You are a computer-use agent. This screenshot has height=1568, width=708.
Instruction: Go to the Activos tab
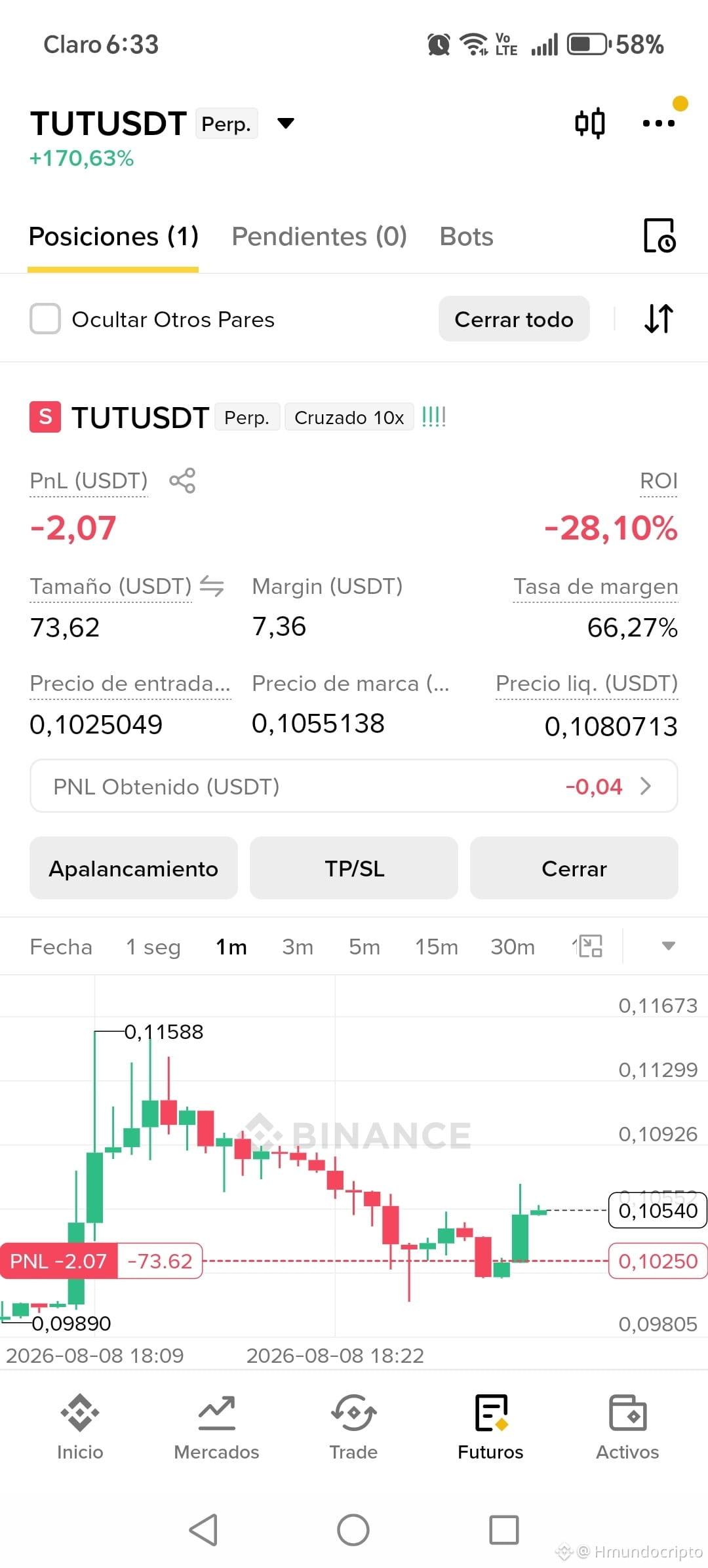click(627, 1427)
